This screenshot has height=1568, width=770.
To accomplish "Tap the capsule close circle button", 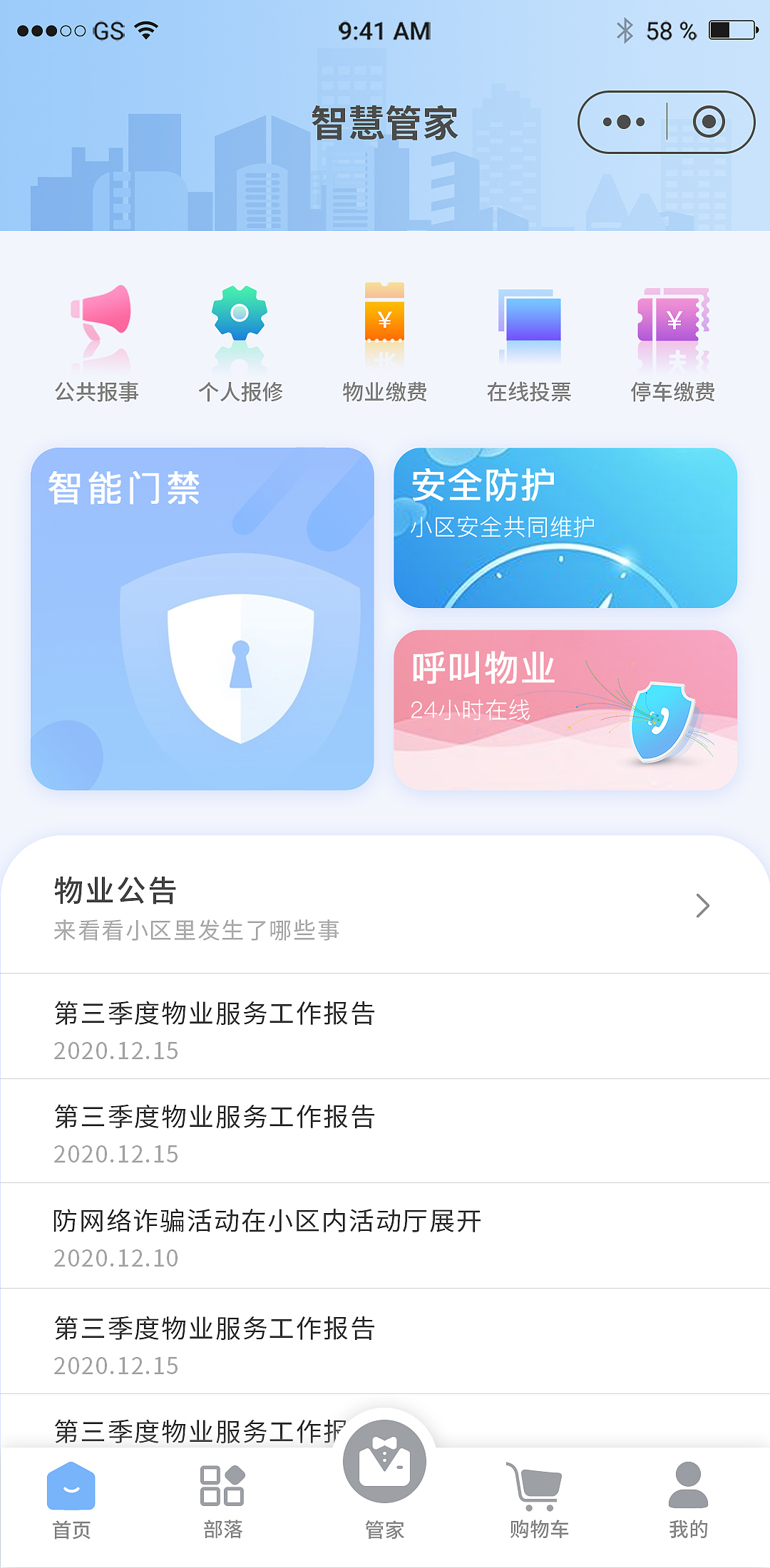I will 711,123.
